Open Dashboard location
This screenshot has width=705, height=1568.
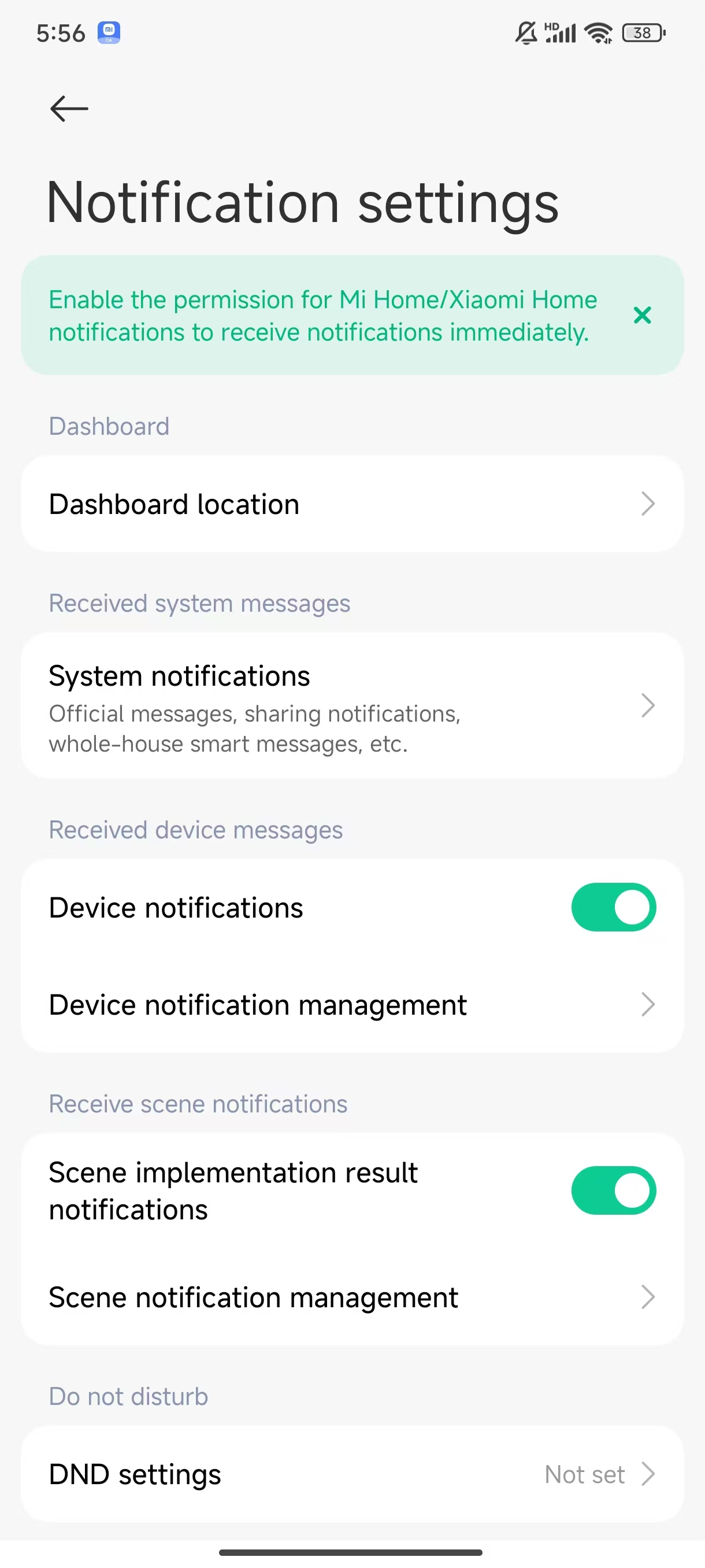coord(352,504)
